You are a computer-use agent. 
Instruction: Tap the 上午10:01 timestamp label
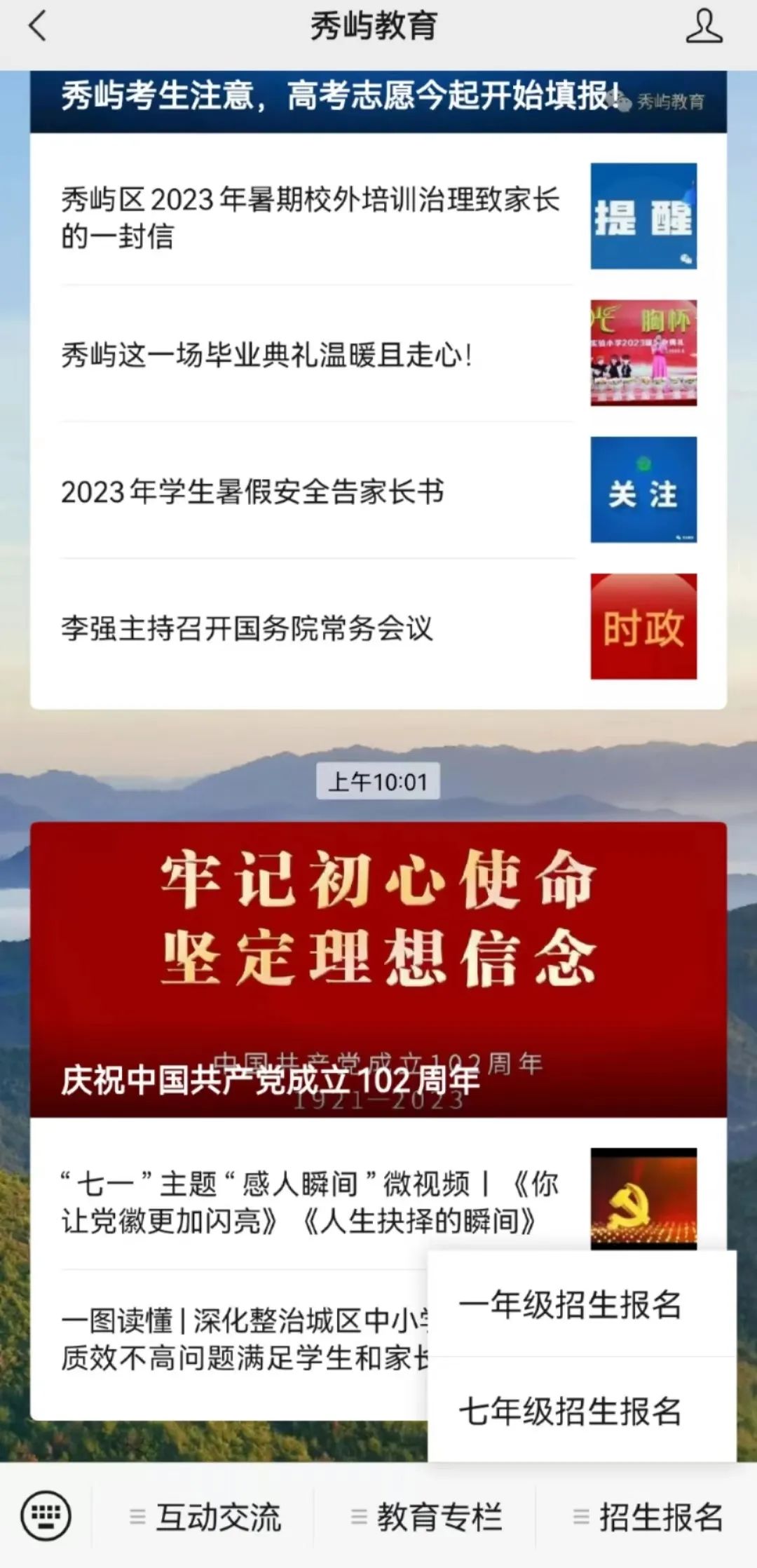378,783
